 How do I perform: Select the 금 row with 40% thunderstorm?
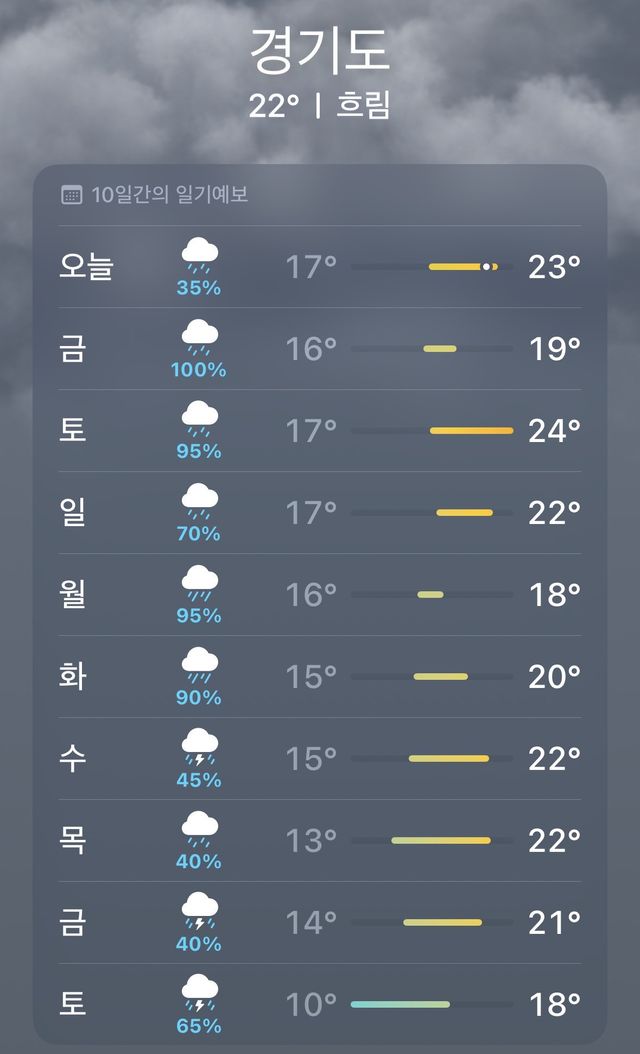tap(320, 924)
